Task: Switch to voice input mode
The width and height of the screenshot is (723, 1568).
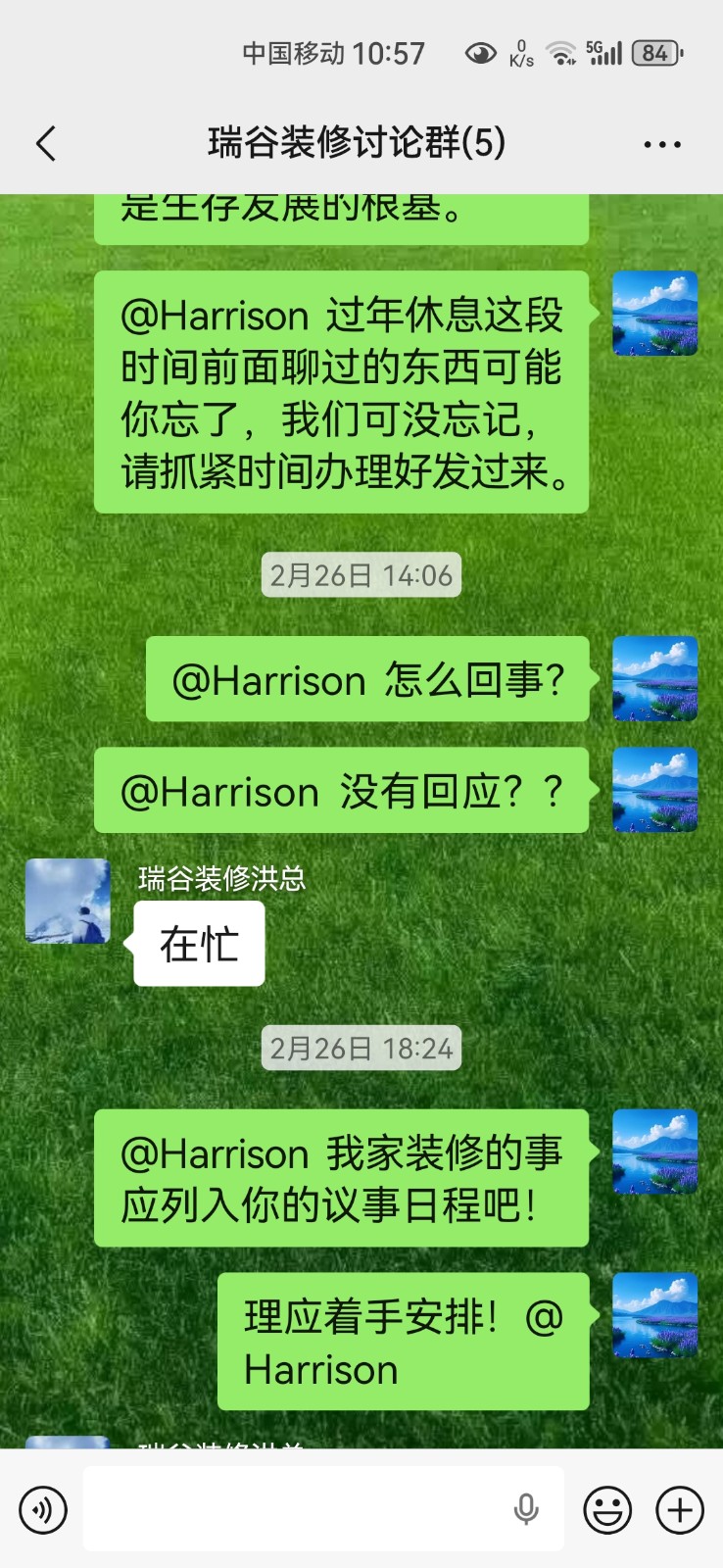Action: click(43, 1509)
